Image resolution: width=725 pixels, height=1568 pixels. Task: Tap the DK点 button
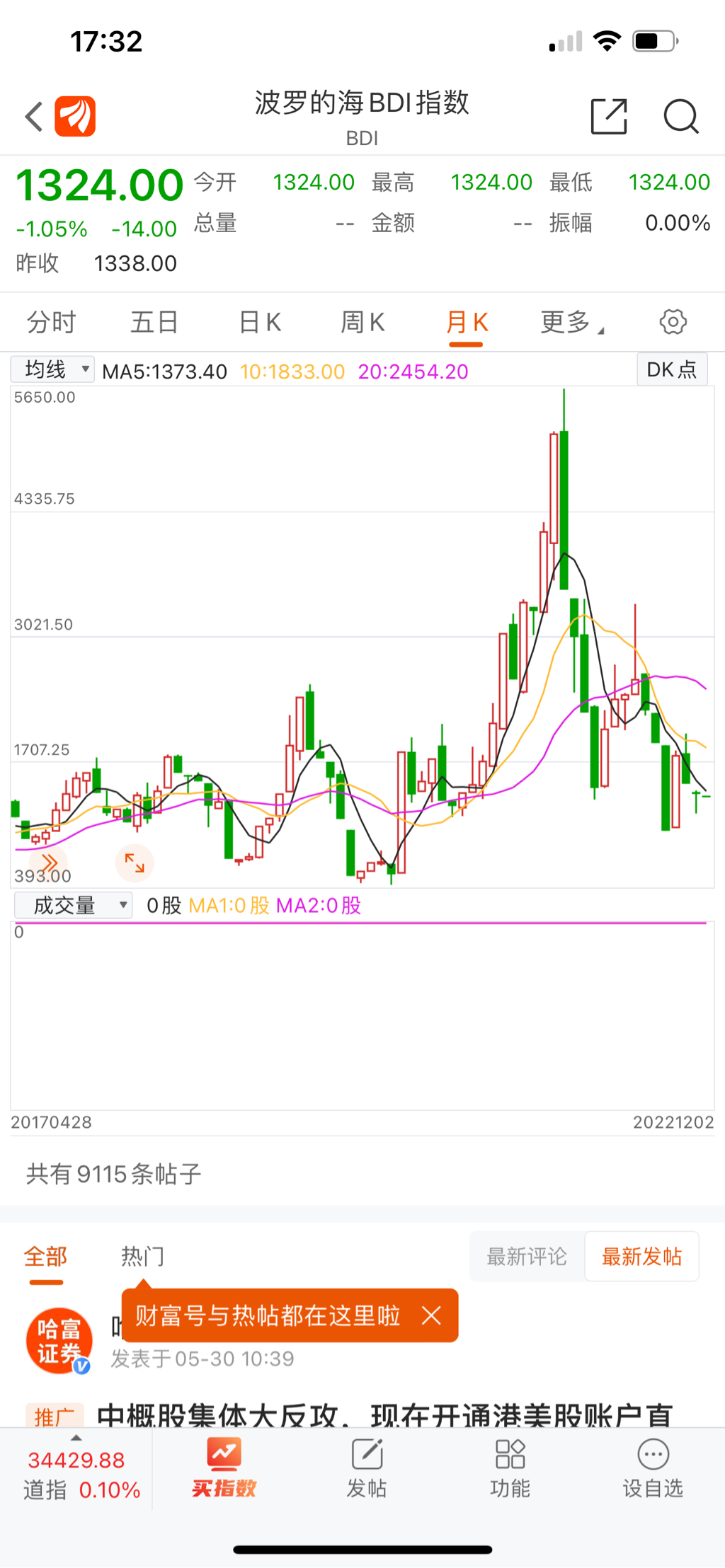pos(671,369)
